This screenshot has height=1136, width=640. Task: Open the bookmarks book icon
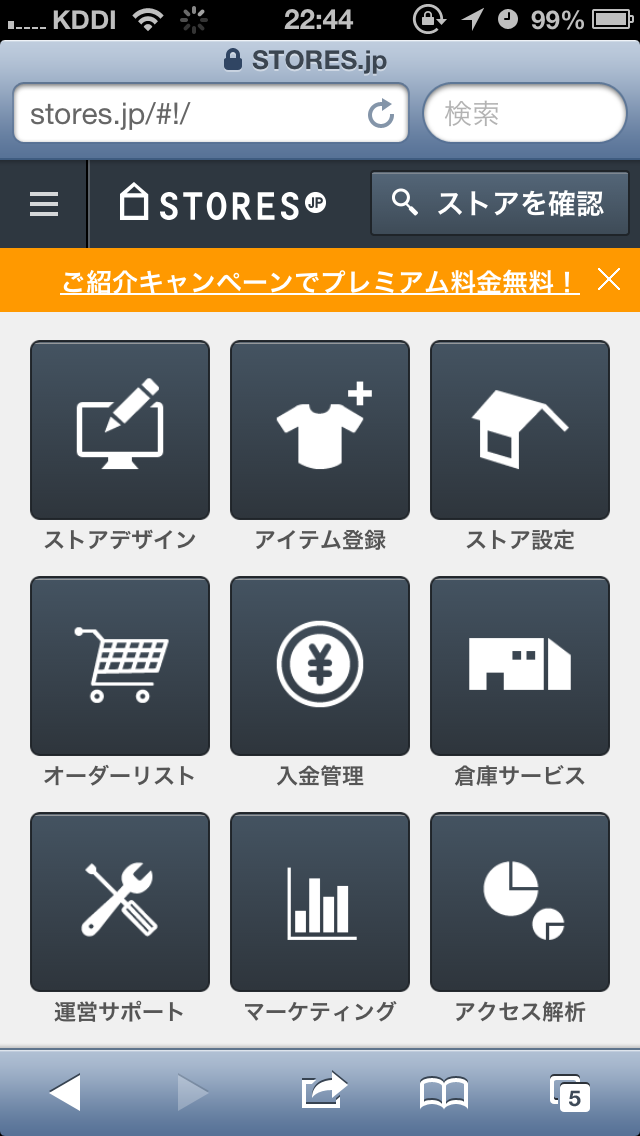point(444,1093)
